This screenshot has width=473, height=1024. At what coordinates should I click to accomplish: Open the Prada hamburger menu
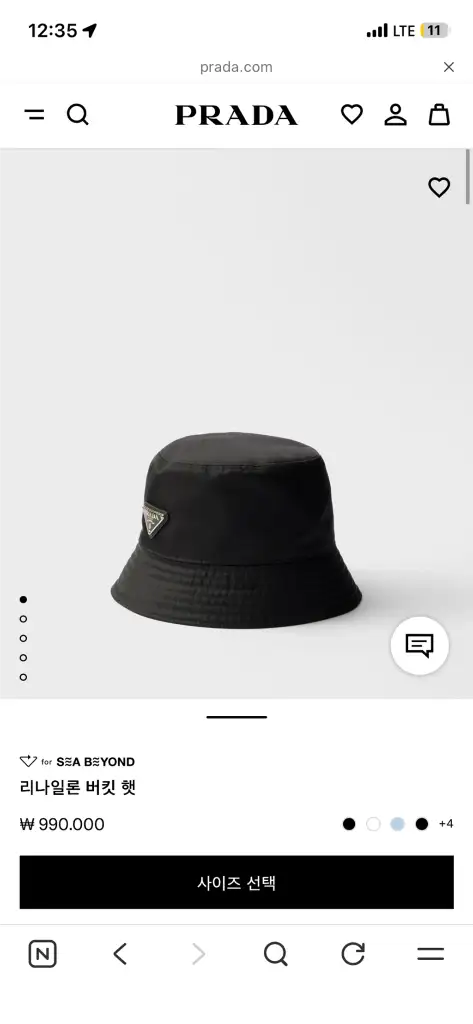(34, 115)
